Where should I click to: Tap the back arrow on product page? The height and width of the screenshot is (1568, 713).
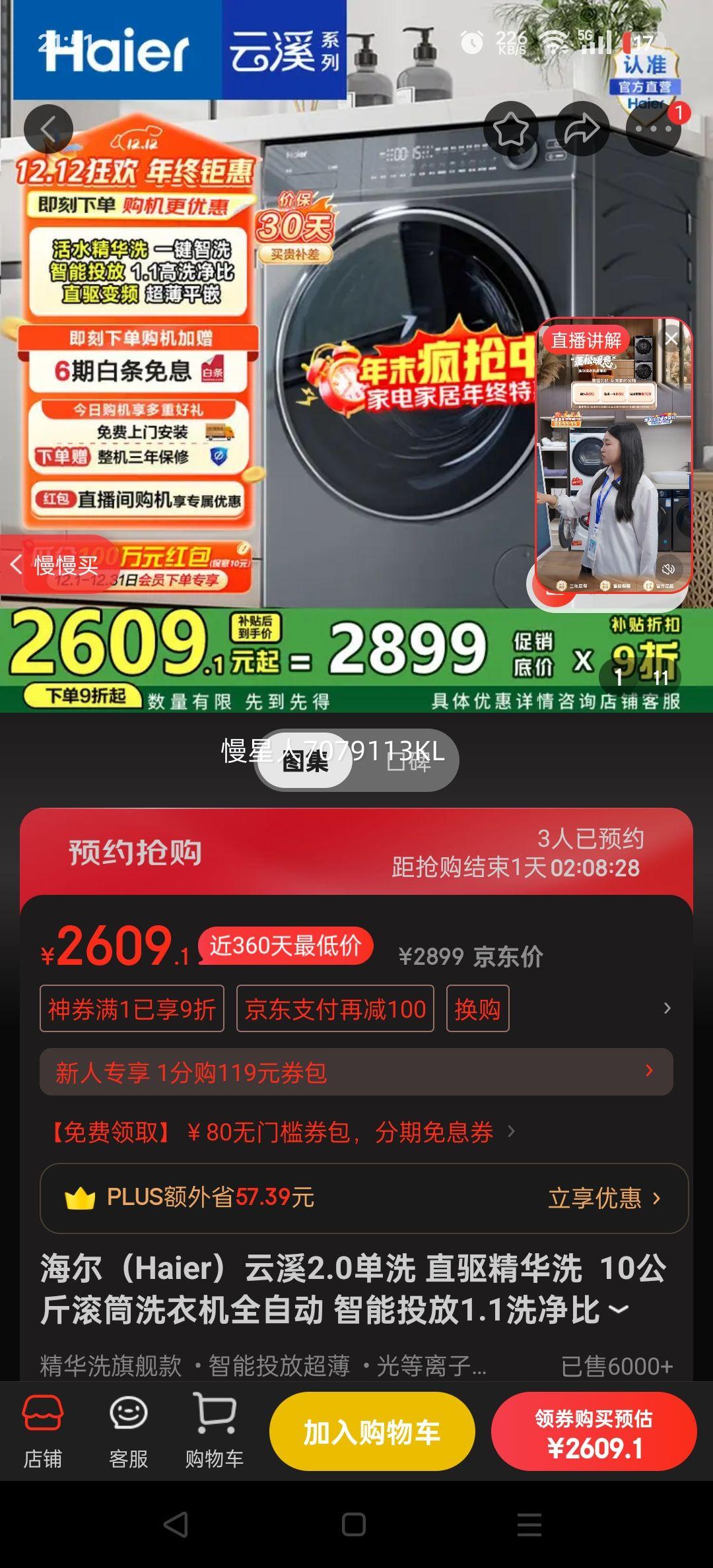pos(50,129)
